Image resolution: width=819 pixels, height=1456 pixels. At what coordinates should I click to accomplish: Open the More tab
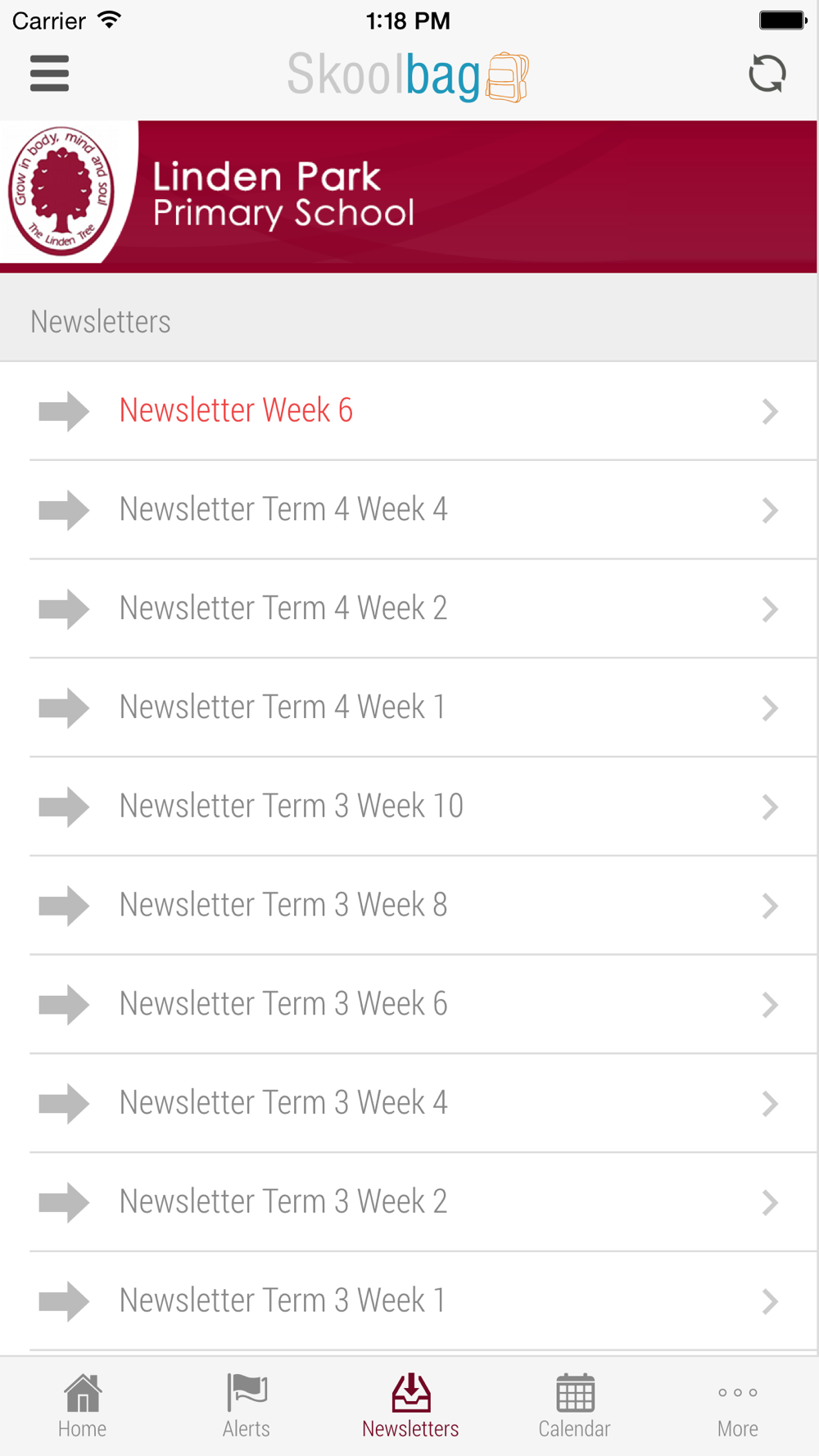tap(737, 1406)
